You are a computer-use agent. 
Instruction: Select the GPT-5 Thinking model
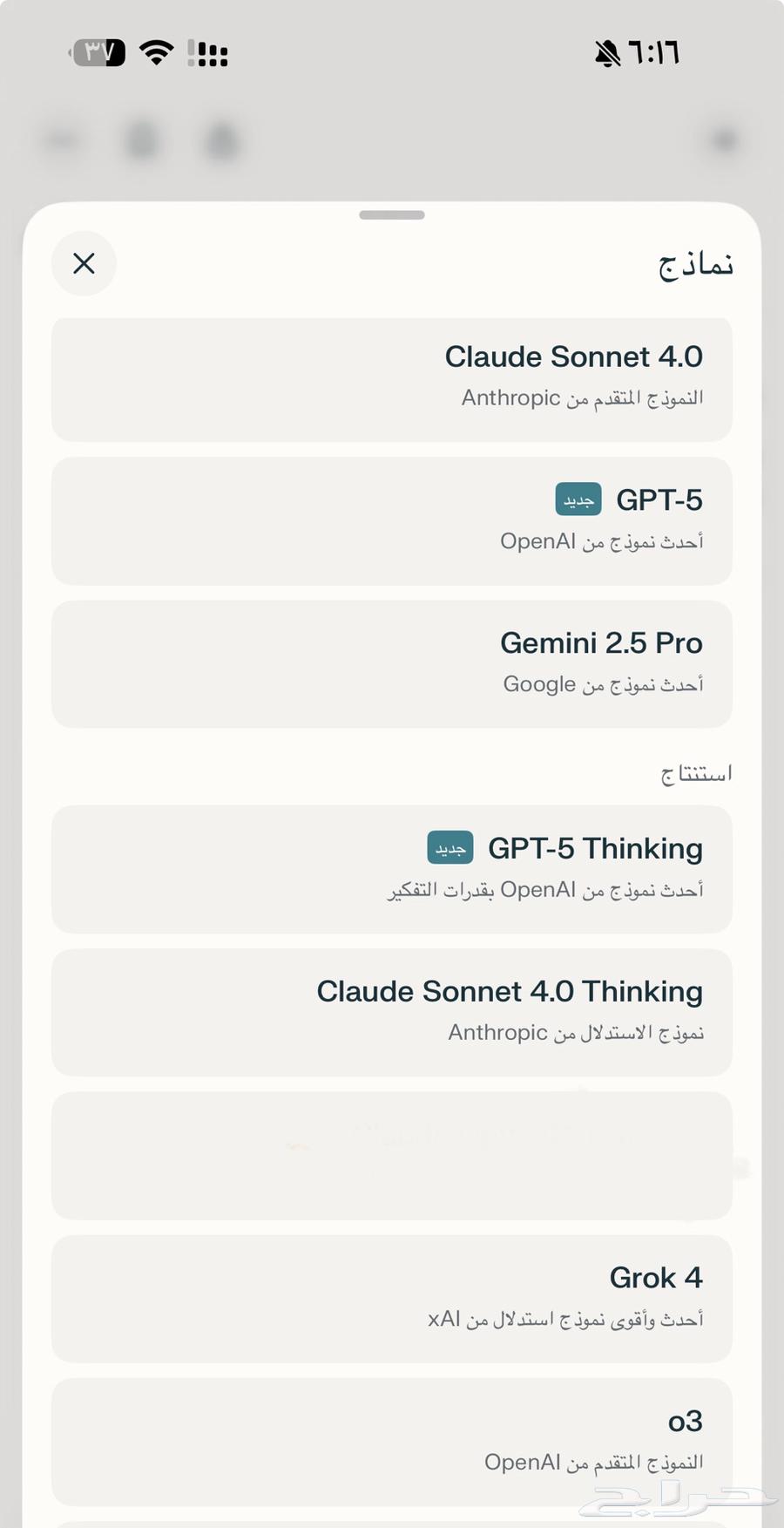pyautogui.click(x=392, y=868)
